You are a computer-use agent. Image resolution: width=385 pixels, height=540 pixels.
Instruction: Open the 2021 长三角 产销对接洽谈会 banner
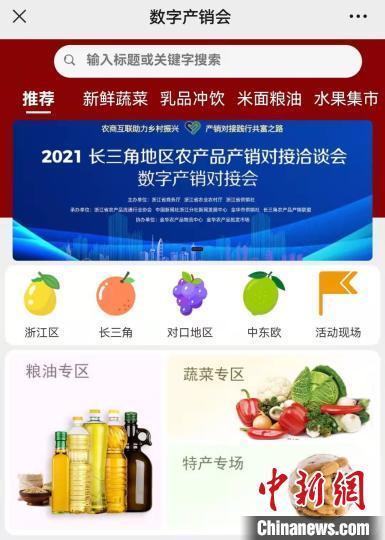pyautogui.click(x=192, y=190)
